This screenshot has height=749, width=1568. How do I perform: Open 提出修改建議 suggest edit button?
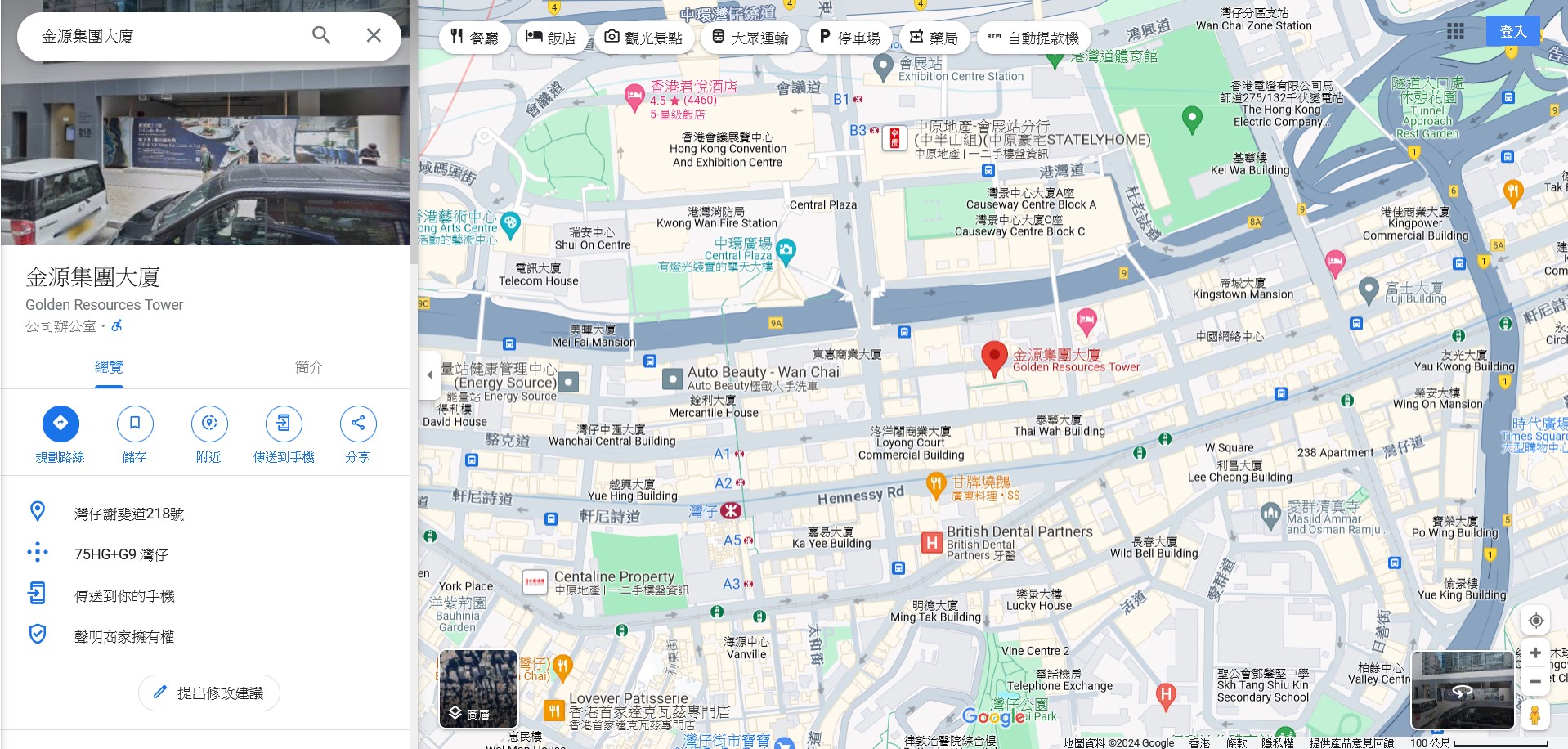(209, 693)
